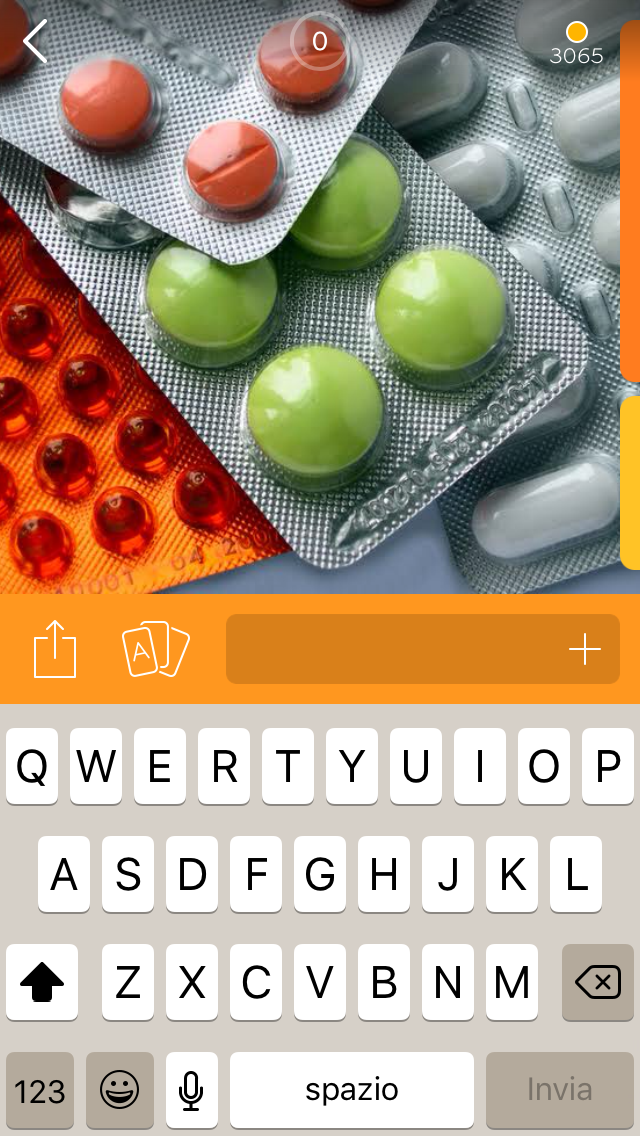The width and height of the screenshot is (640, 1136).
Task: Open the letter cards hint
Action: click(155, 650)
